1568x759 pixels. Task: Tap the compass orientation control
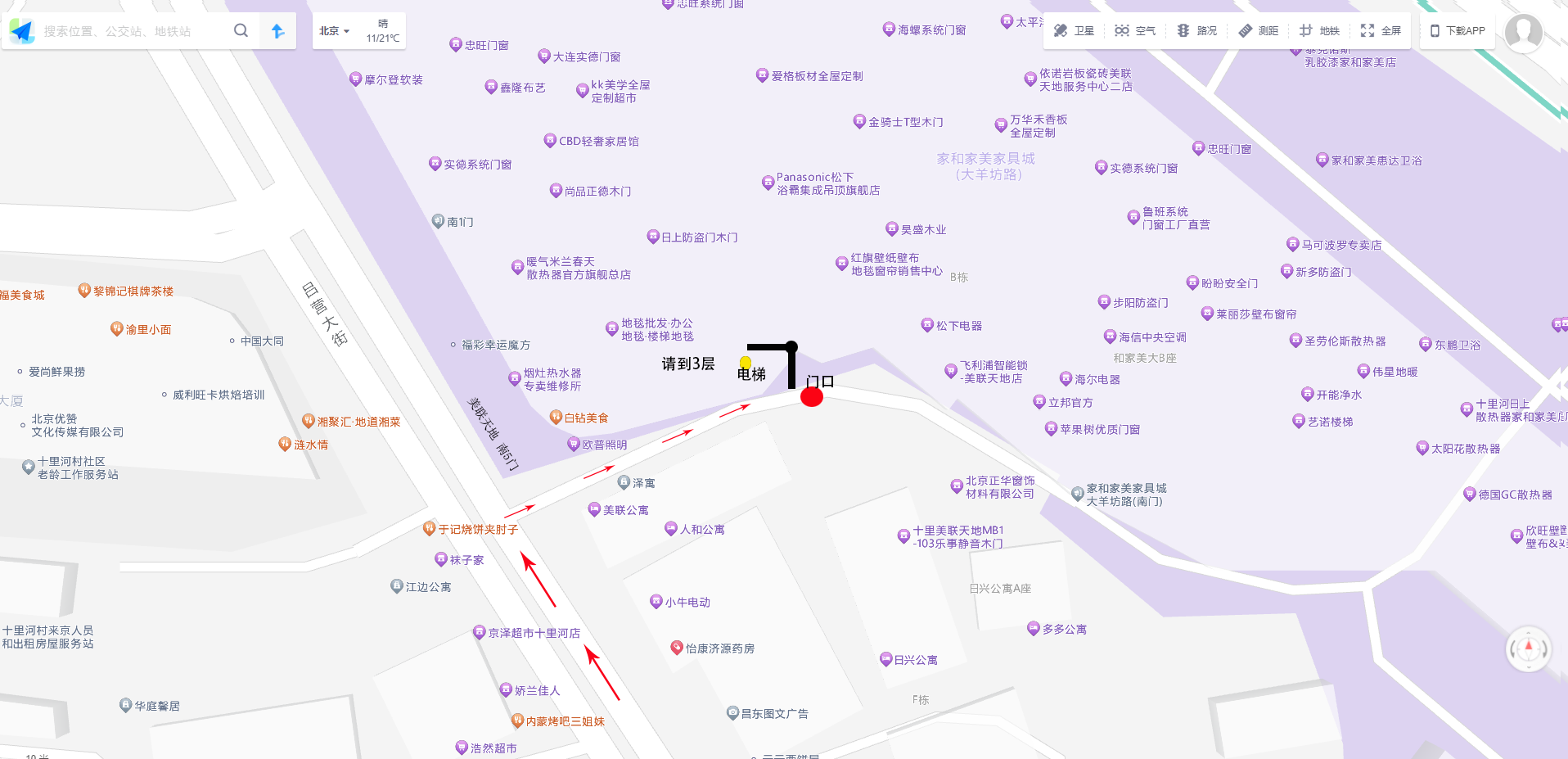(x=1528, y=649)
